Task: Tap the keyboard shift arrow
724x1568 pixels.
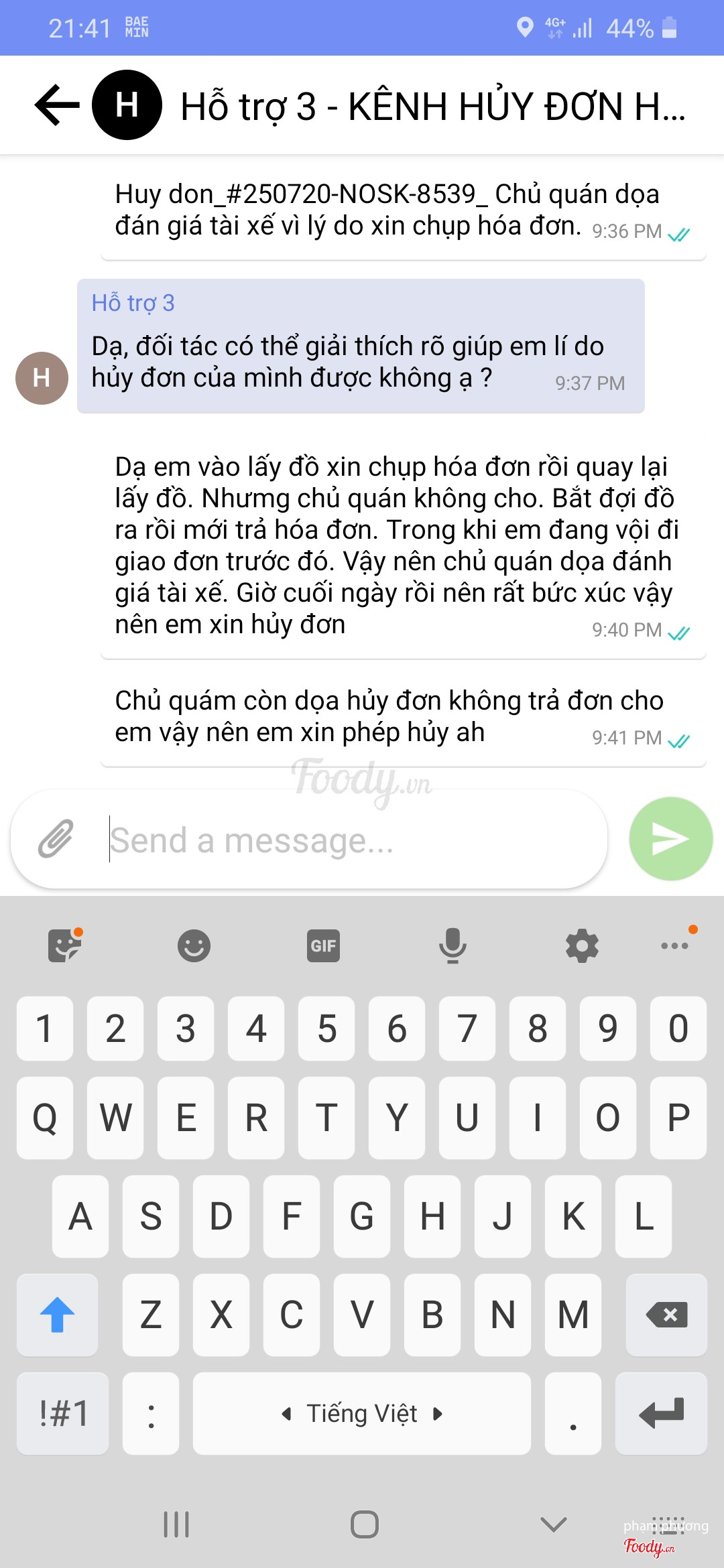Action: [58, 1315]
